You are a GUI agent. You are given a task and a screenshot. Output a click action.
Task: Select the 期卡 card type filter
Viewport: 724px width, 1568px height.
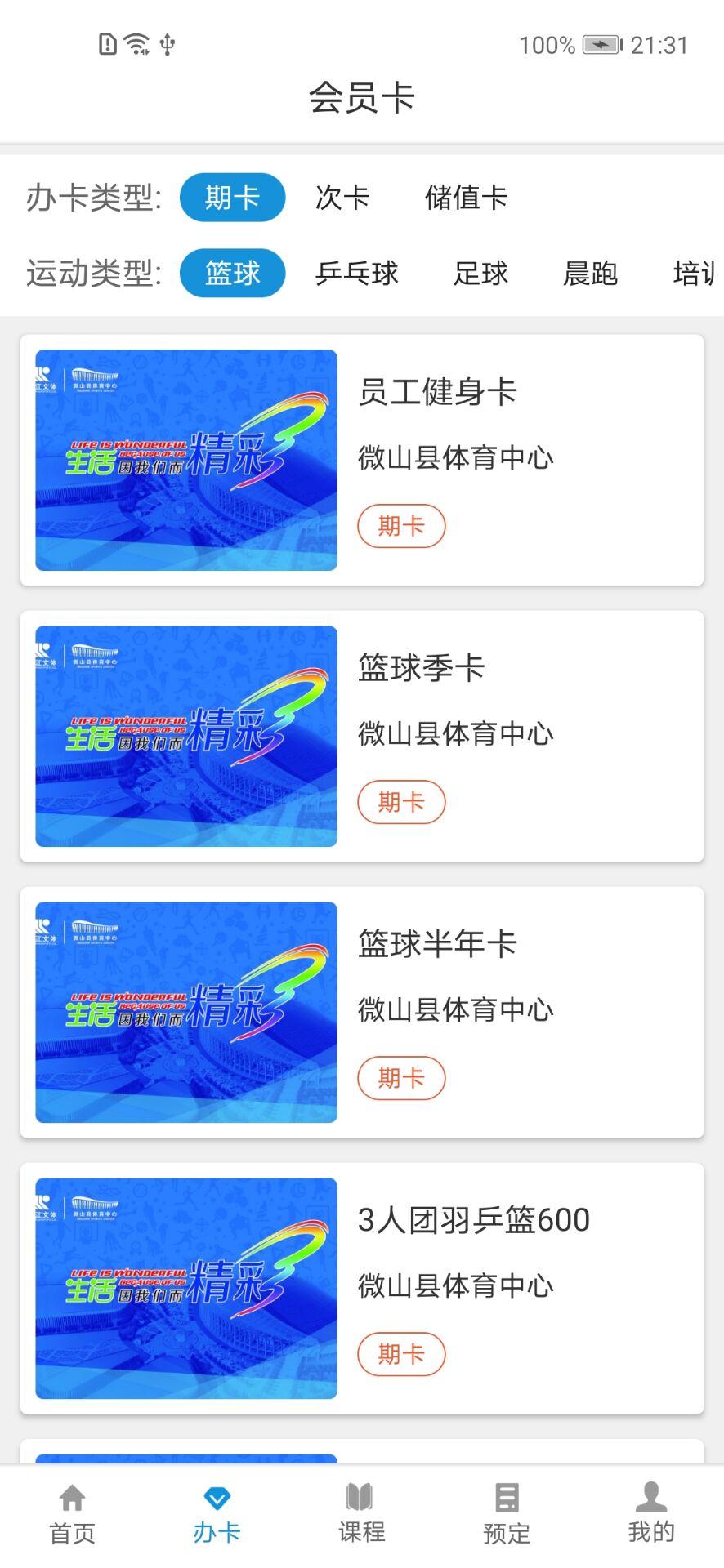(x=232, y=198)
